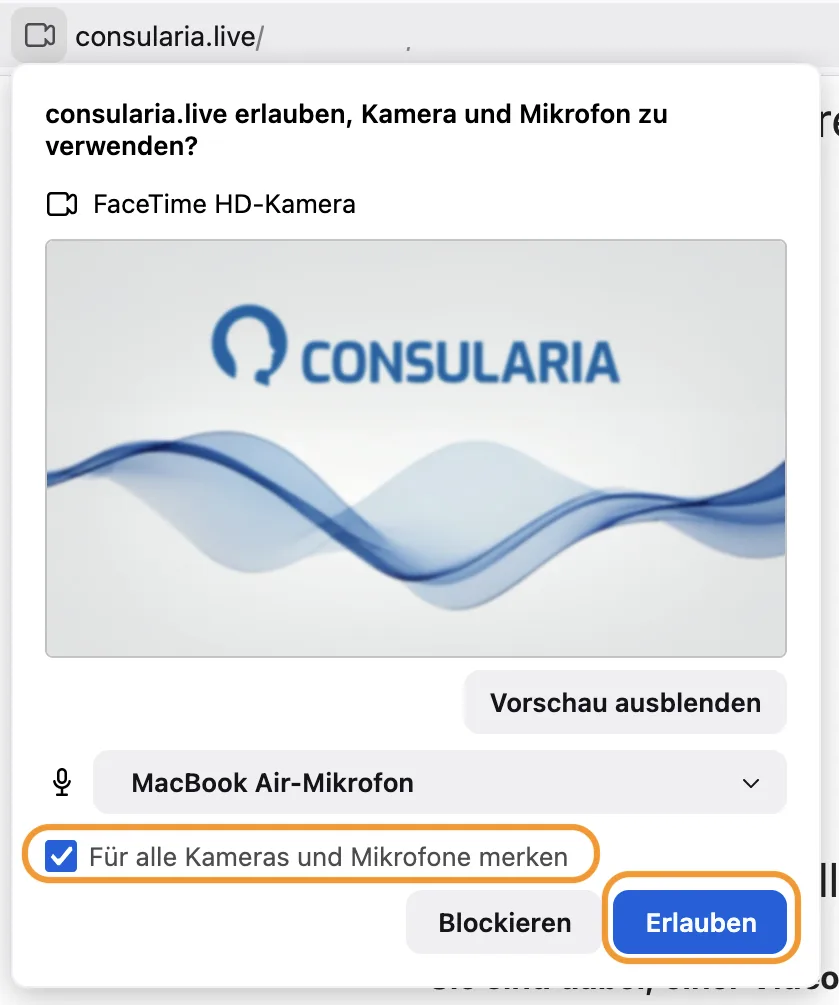Tap the camera icon in the address bar

coord(39,36)
